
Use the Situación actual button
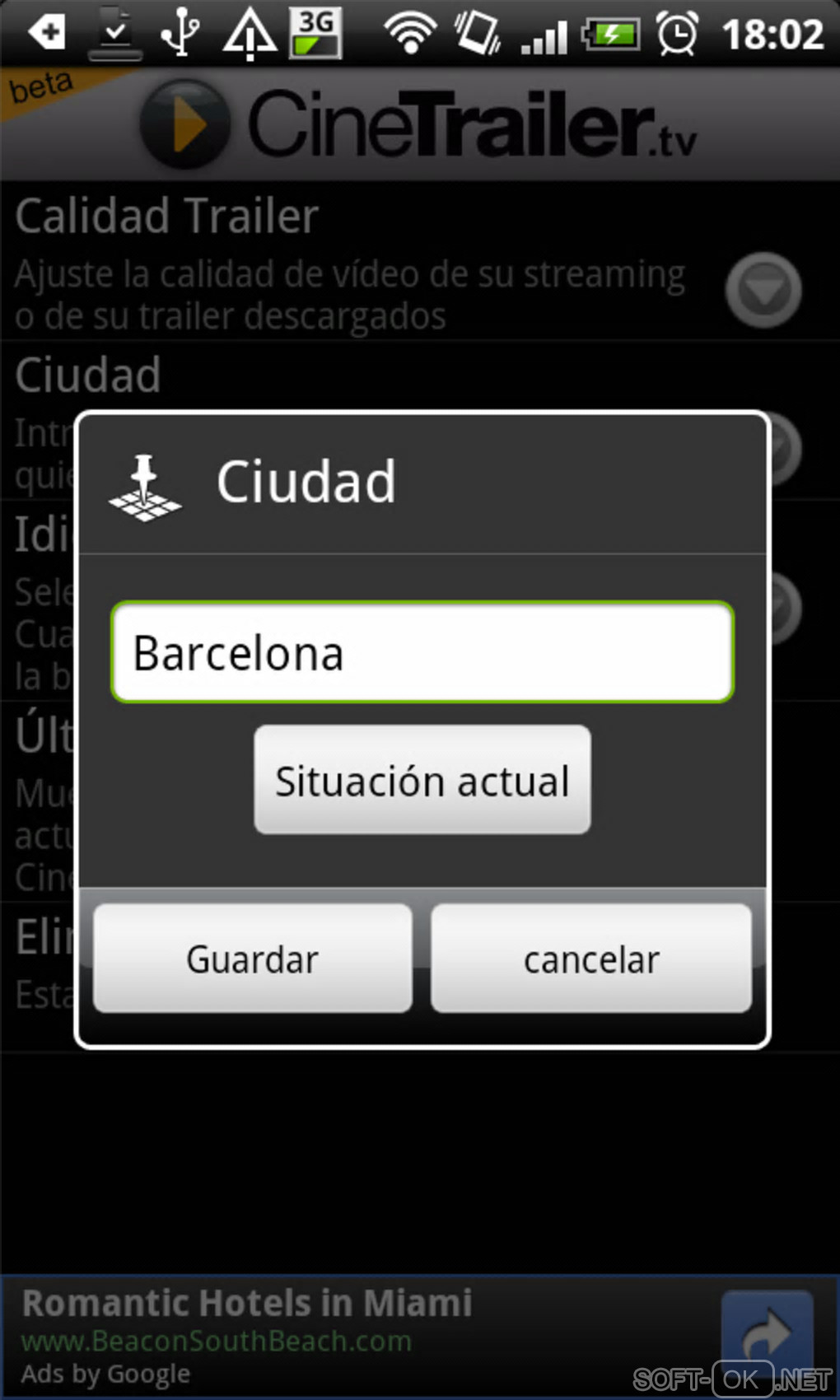(422, 780)
